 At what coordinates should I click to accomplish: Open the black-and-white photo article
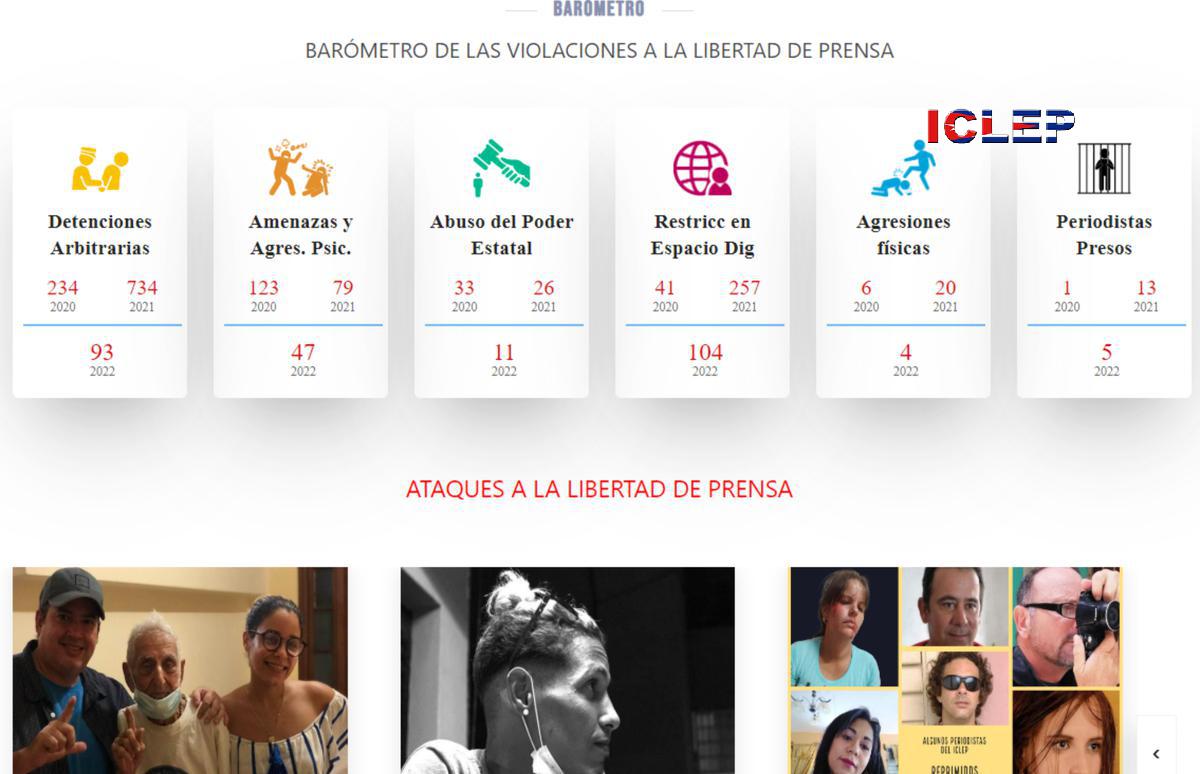[567, 670]
